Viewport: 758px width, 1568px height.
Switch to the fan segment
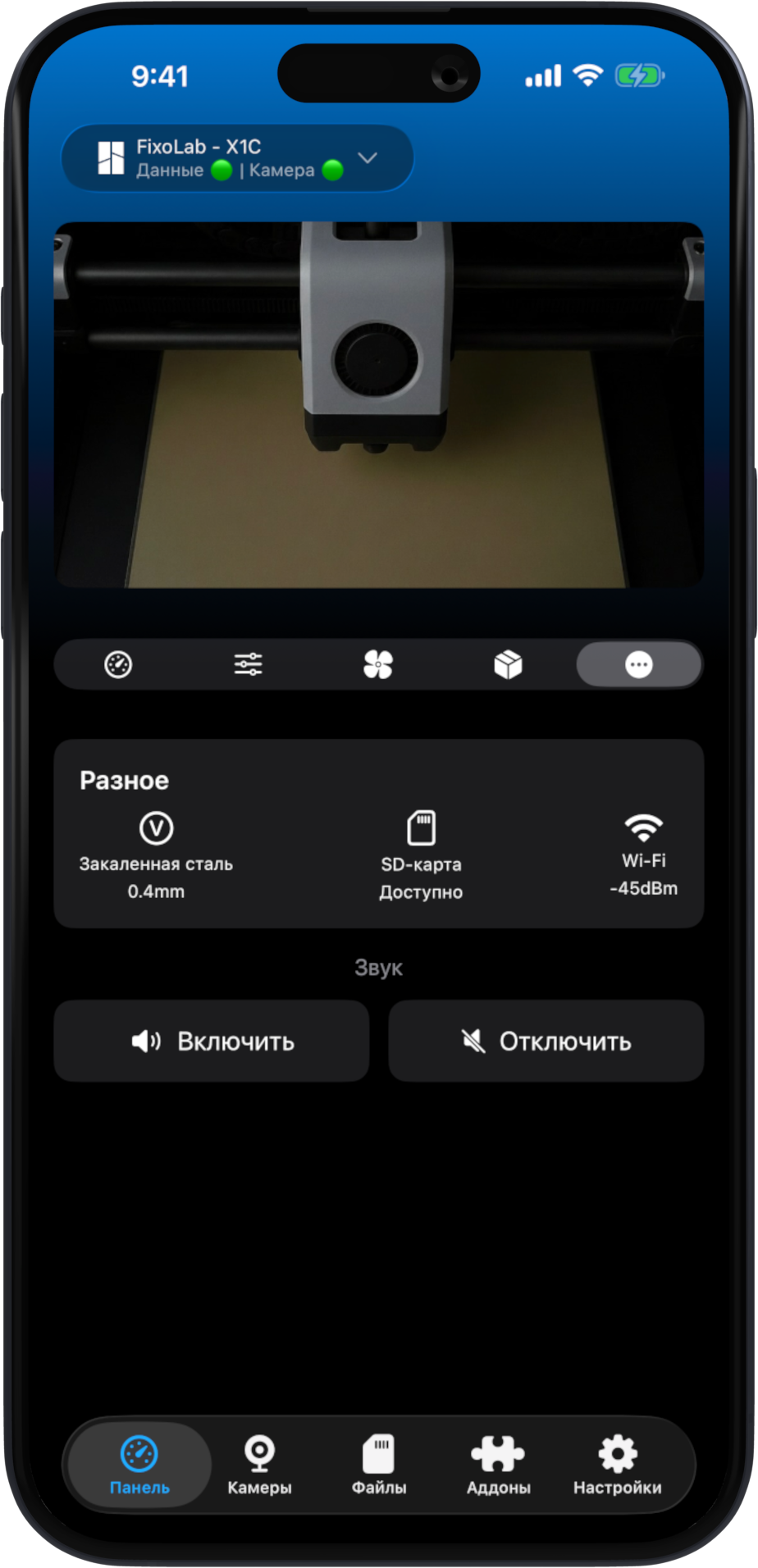coord(378,664)
